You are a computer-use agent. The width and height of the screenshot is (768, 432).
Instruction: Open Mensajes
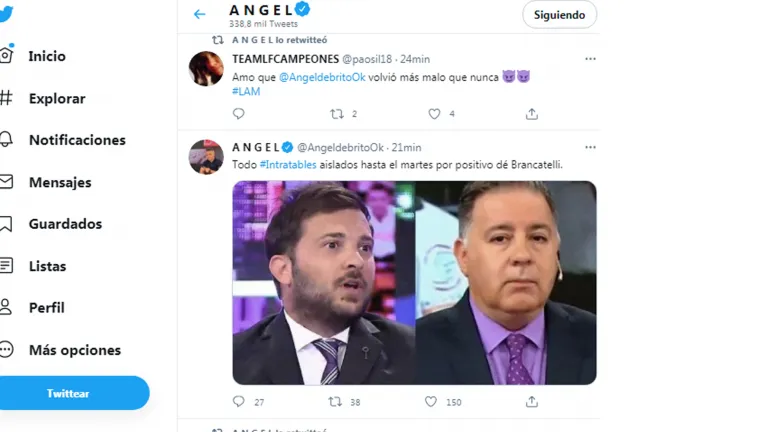[x=59, y=182]
